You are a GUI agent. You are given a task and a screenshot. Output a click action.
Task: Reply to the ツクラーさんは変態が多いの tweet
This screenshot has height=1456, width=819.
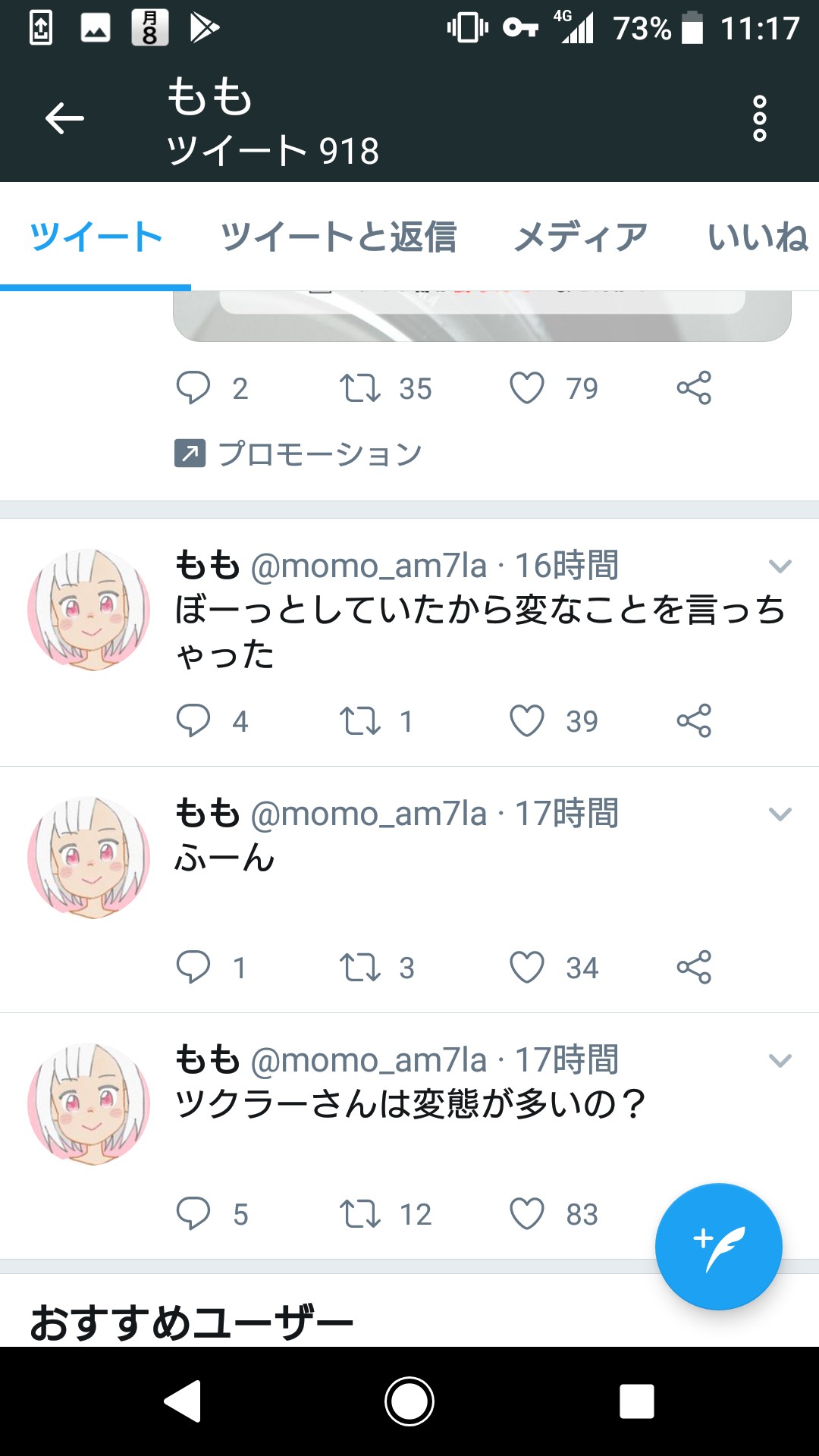pyautogui.click(x=193, y=1213)
